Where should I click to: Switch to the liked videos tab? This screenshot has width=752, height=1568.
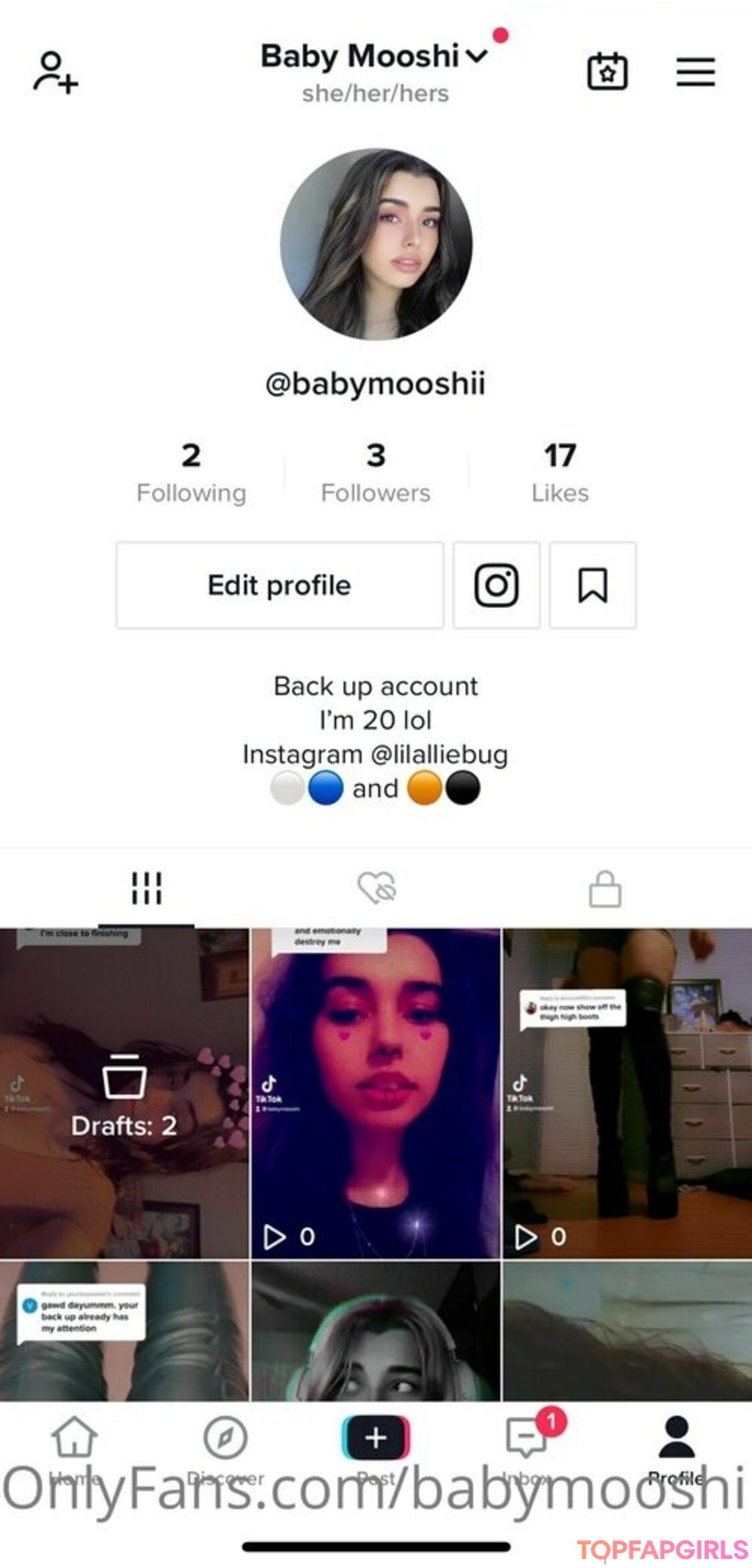377,888
